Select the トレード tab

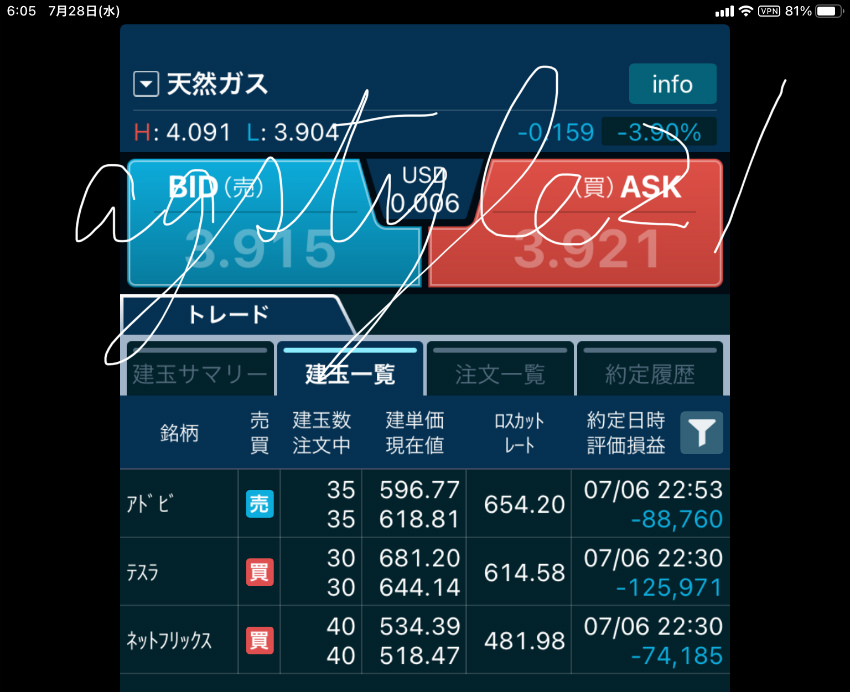[229, 315]
